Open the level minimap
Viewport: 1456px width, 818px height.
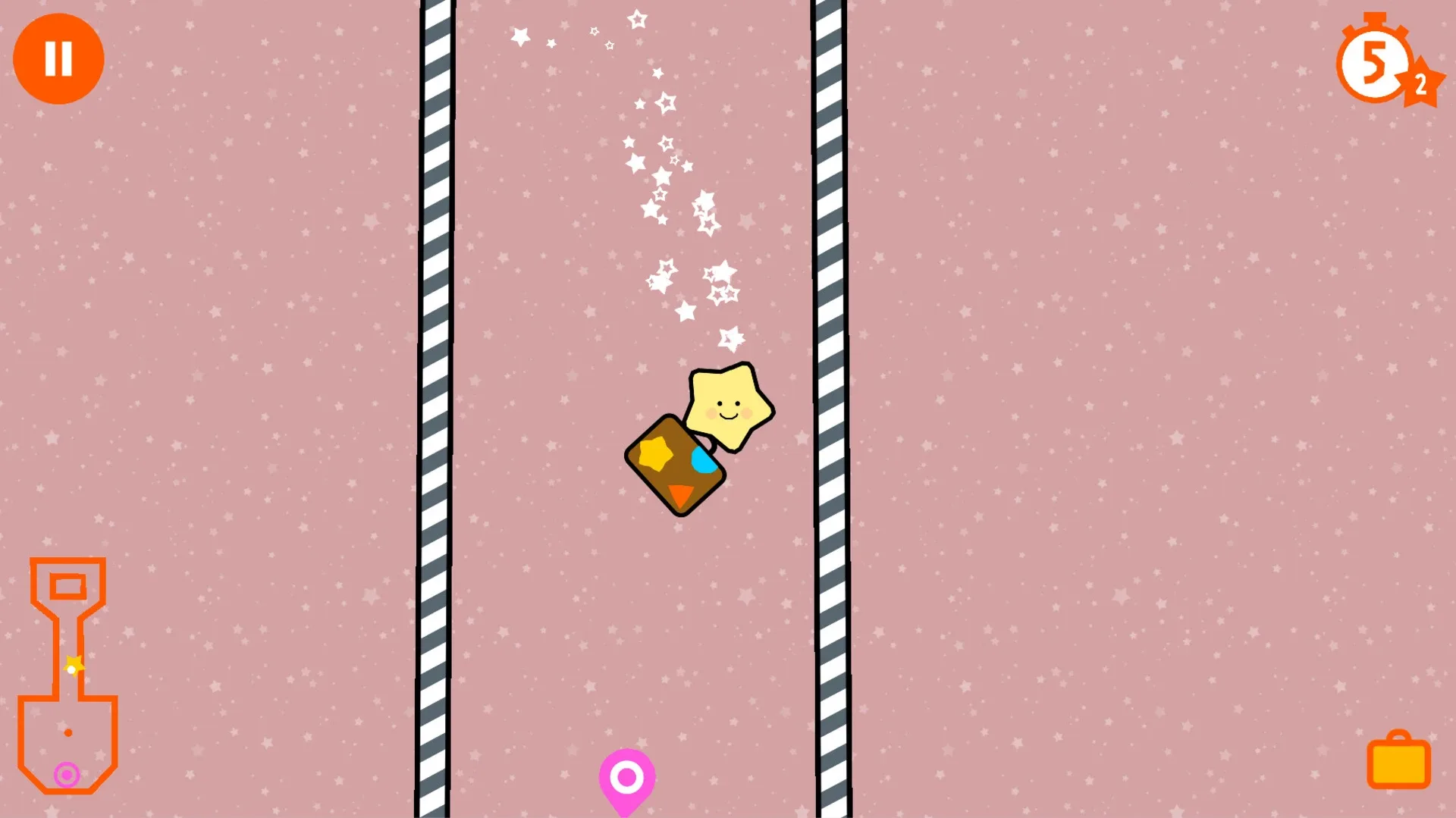67,675
